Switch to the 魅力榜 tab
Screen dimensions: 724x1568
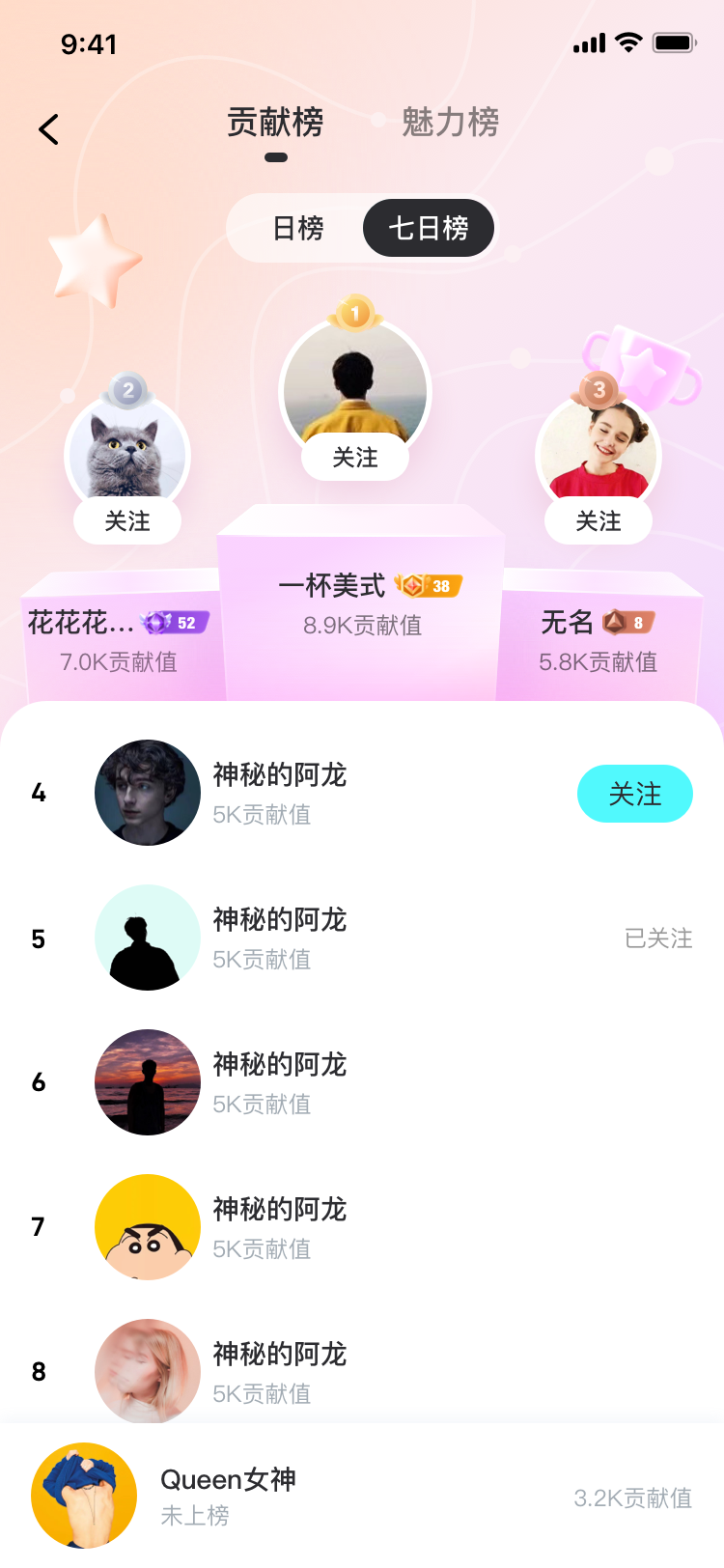pyautogui.click(x=450, y=123)
